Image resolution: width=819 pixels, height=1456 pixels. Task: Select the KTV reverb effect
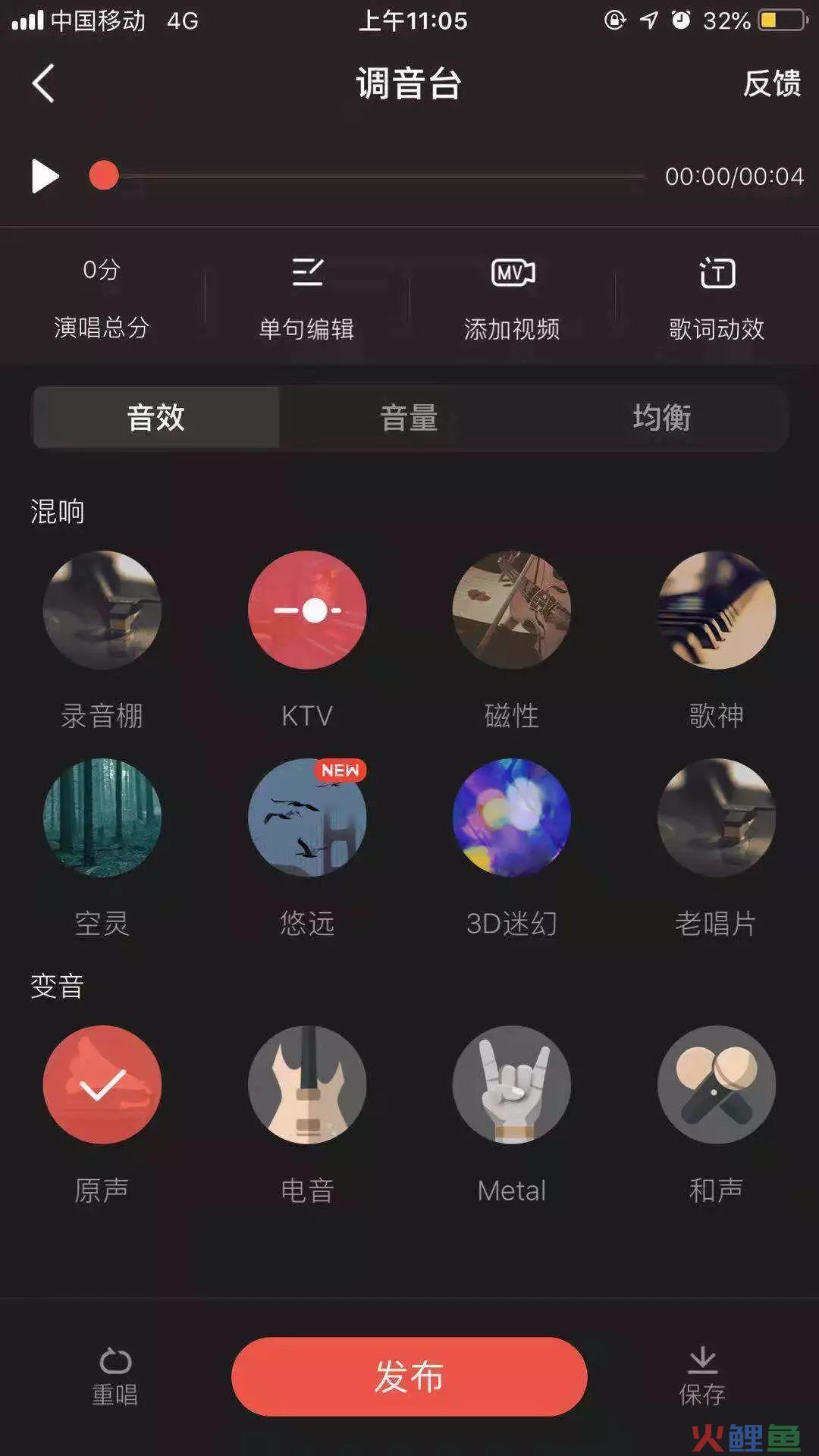(x=307, y=610)
